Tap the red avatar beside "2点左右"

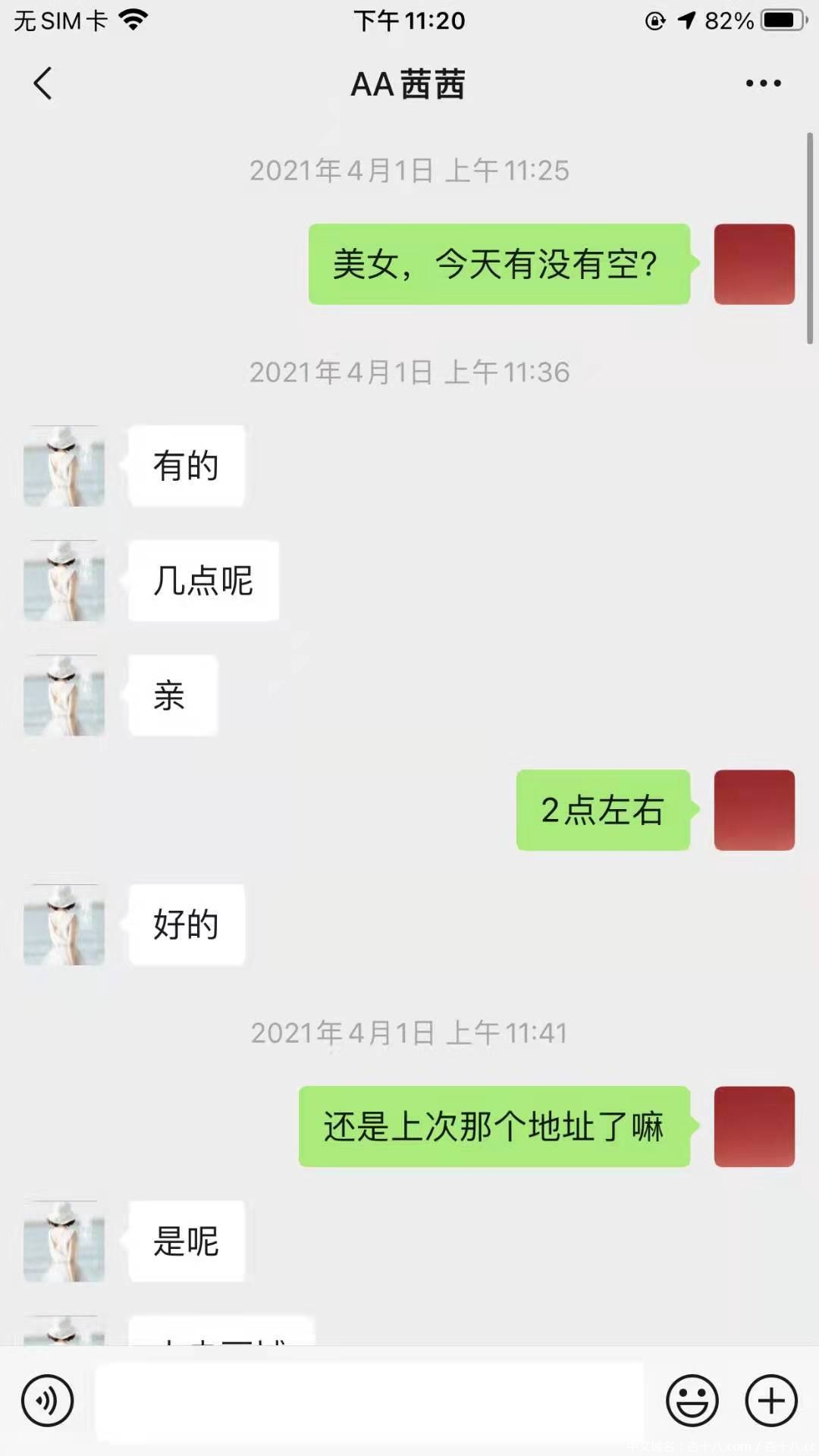coord(754,810)
